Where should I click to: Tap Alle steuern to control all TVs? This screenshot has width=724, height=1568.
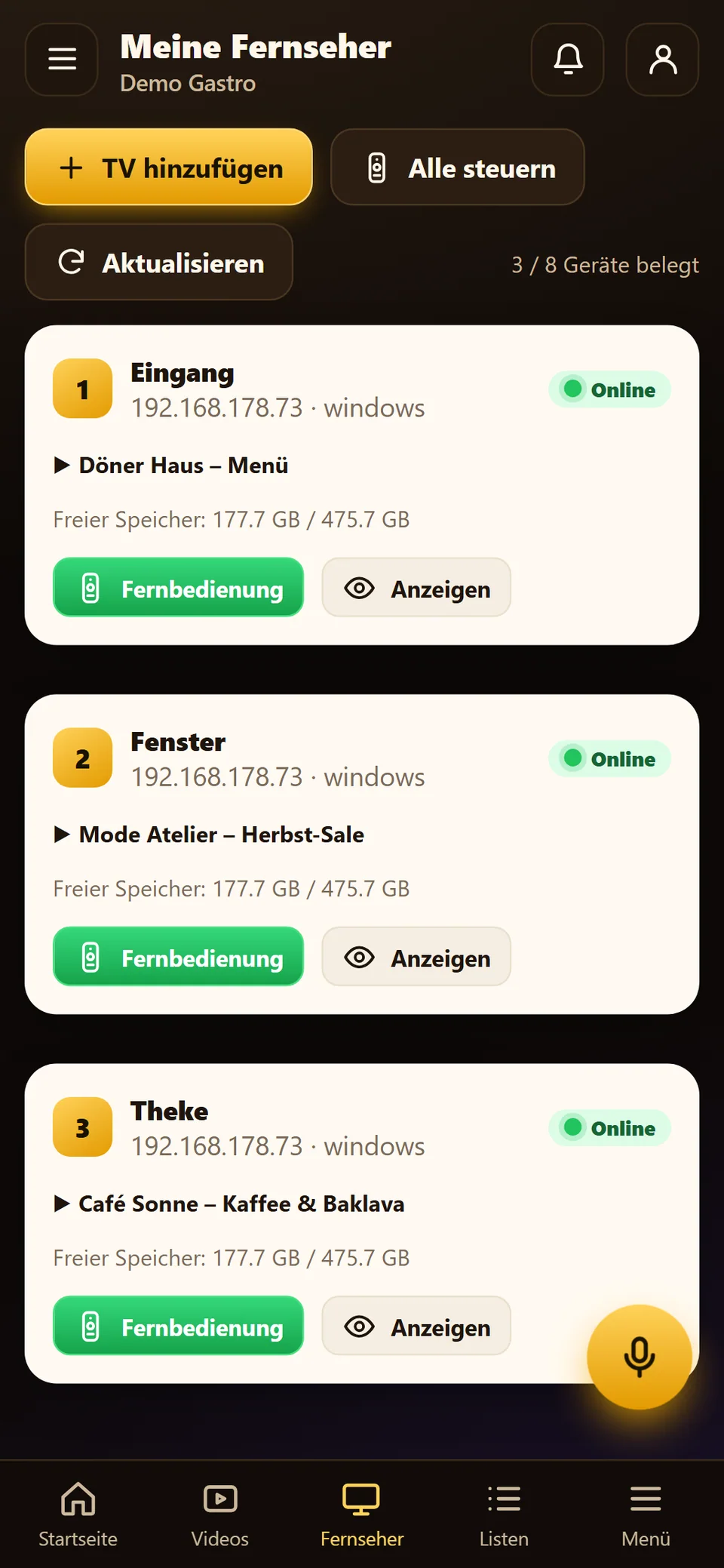pos(458,167)
